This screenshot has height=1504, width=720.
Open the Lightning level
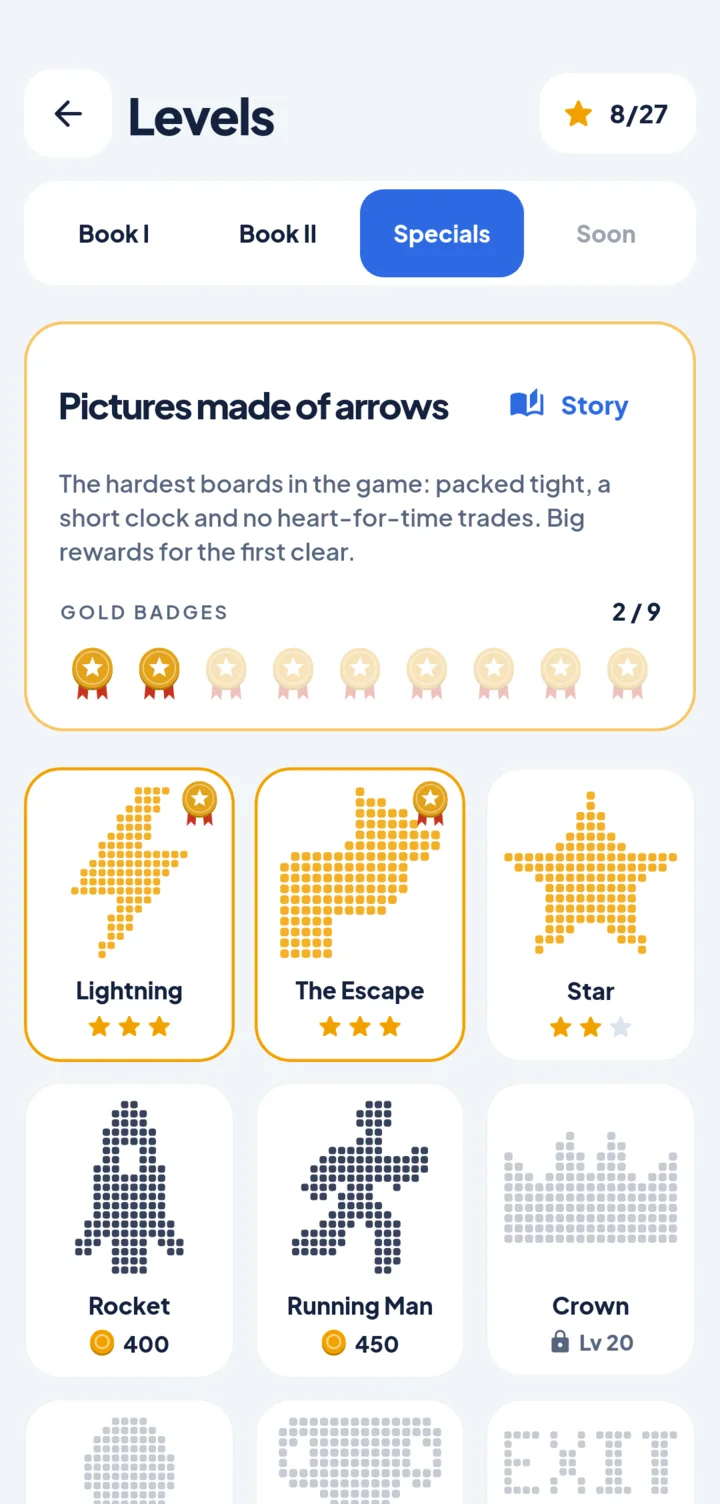point(129,914)
